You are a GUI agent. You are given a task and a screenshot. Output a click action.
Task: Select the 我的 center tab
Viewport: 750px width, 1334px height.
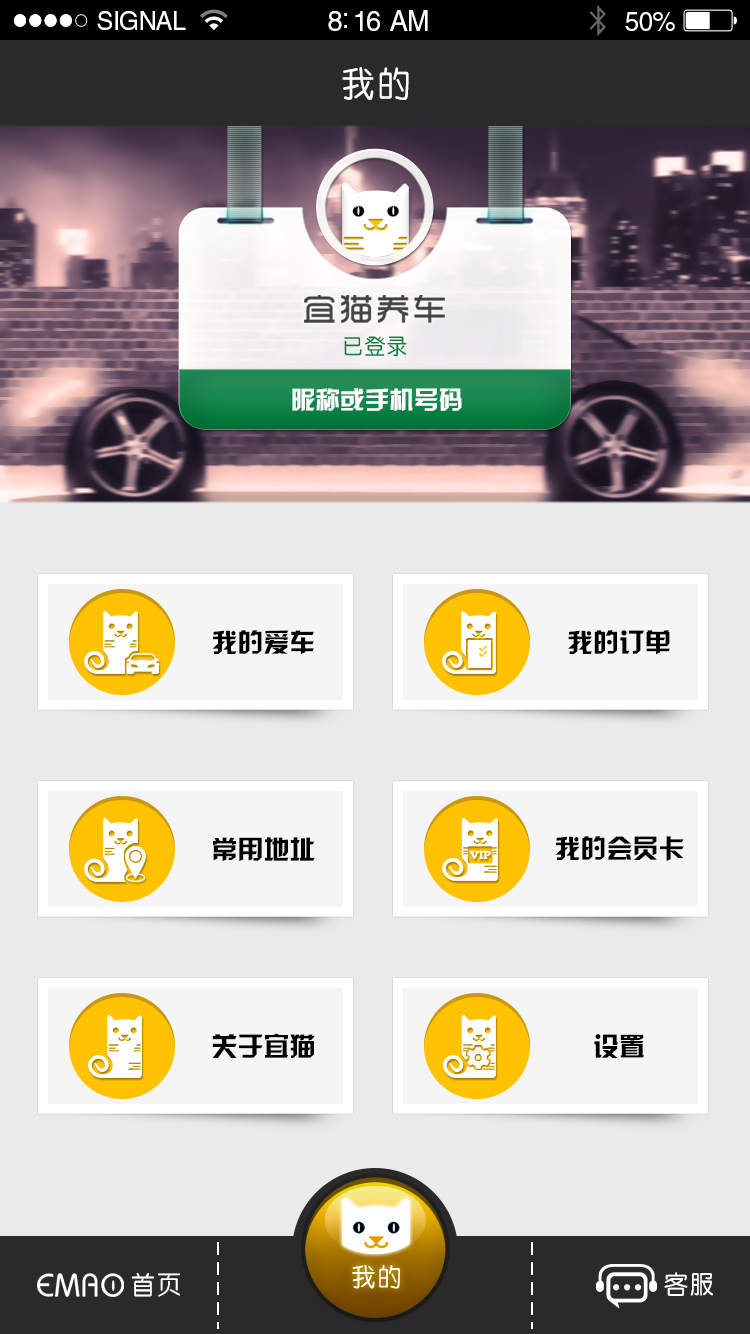(x=375, y=1248)
